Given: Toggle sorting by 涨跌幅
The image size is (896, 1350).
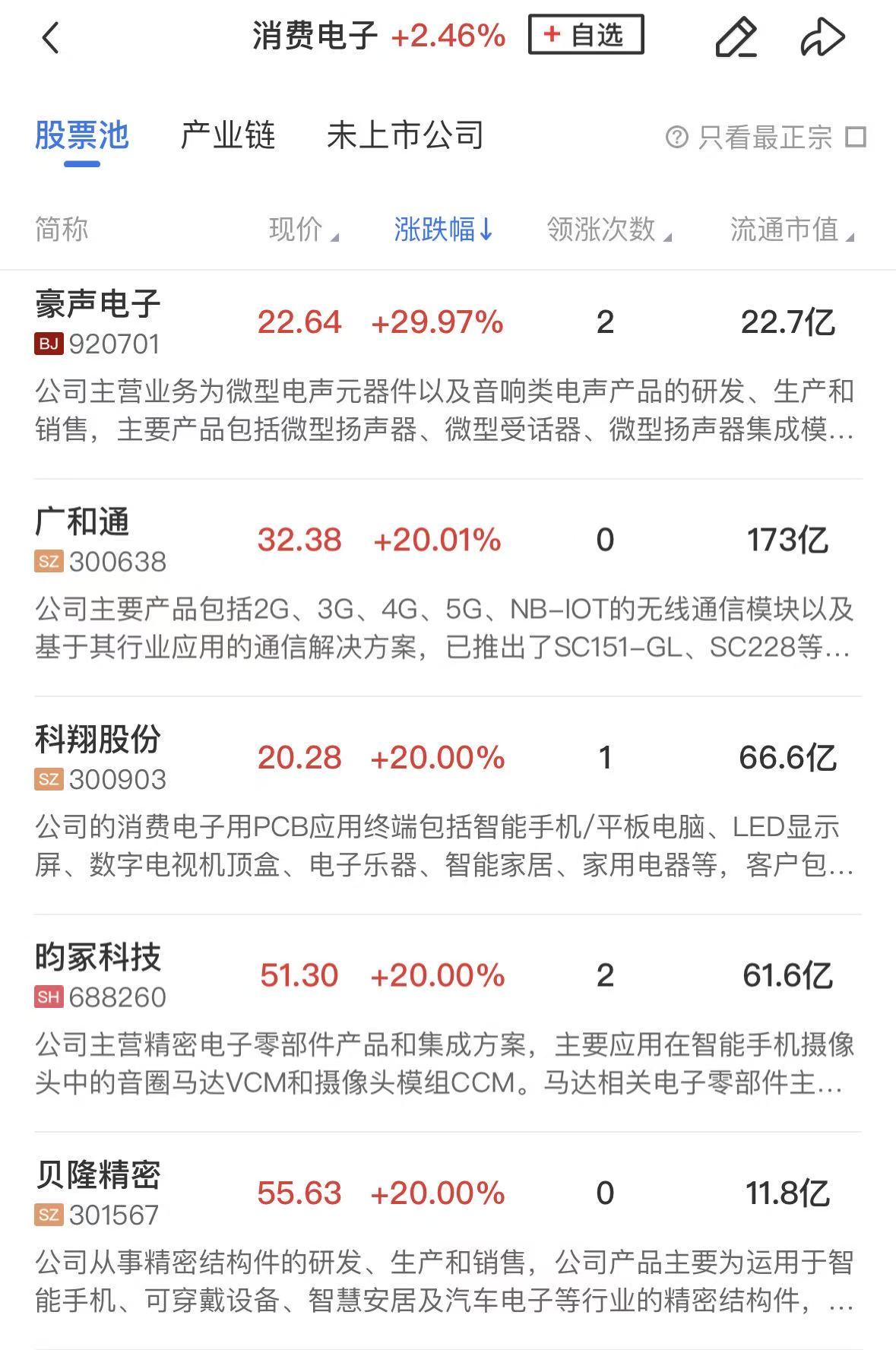Looking at the screenshot, I should coord(444,229).
